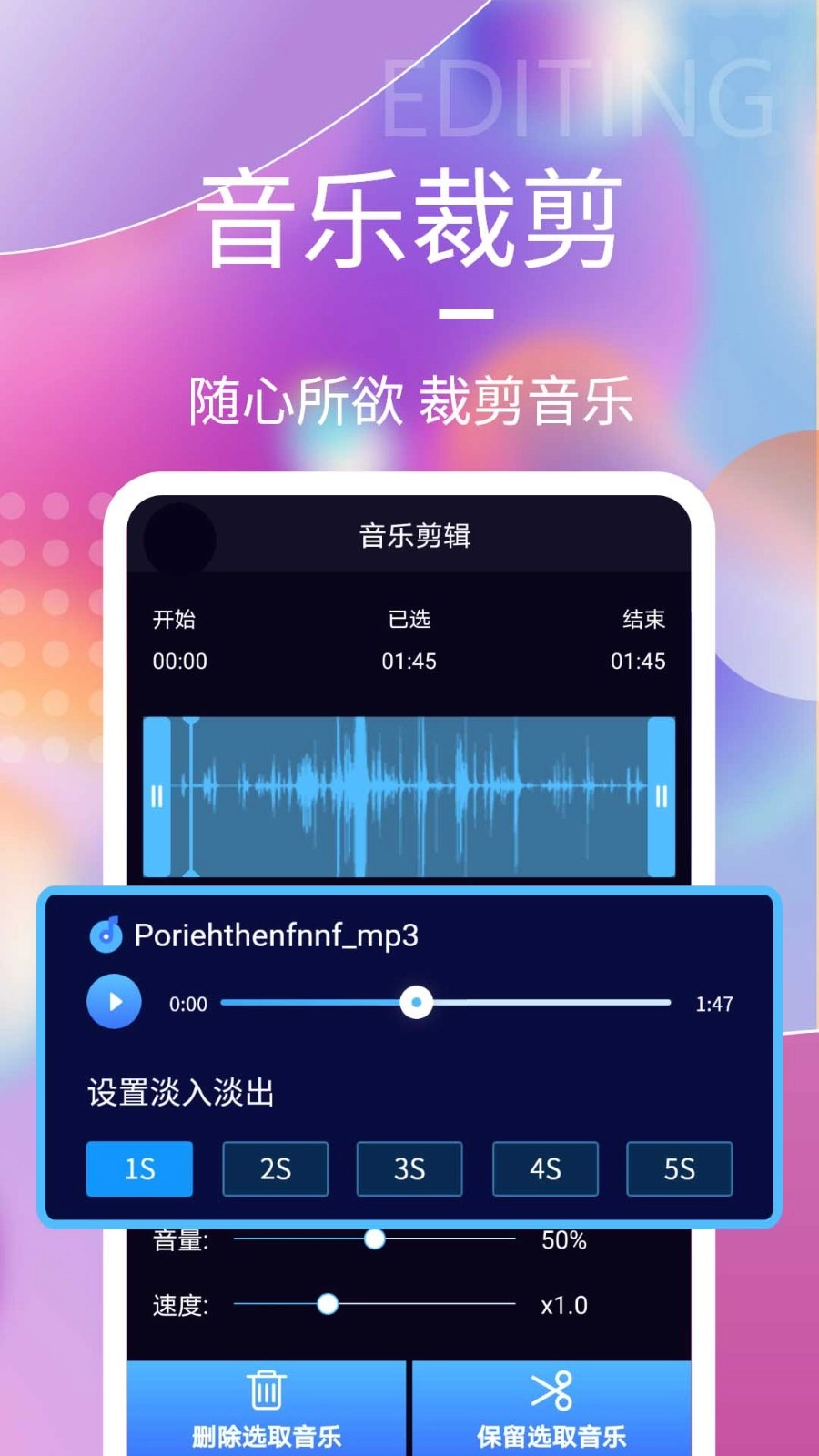Viewport: 819px width, 1456px height.
Task: Click inside the waveform display area
Action: click(x=409, y=796)
